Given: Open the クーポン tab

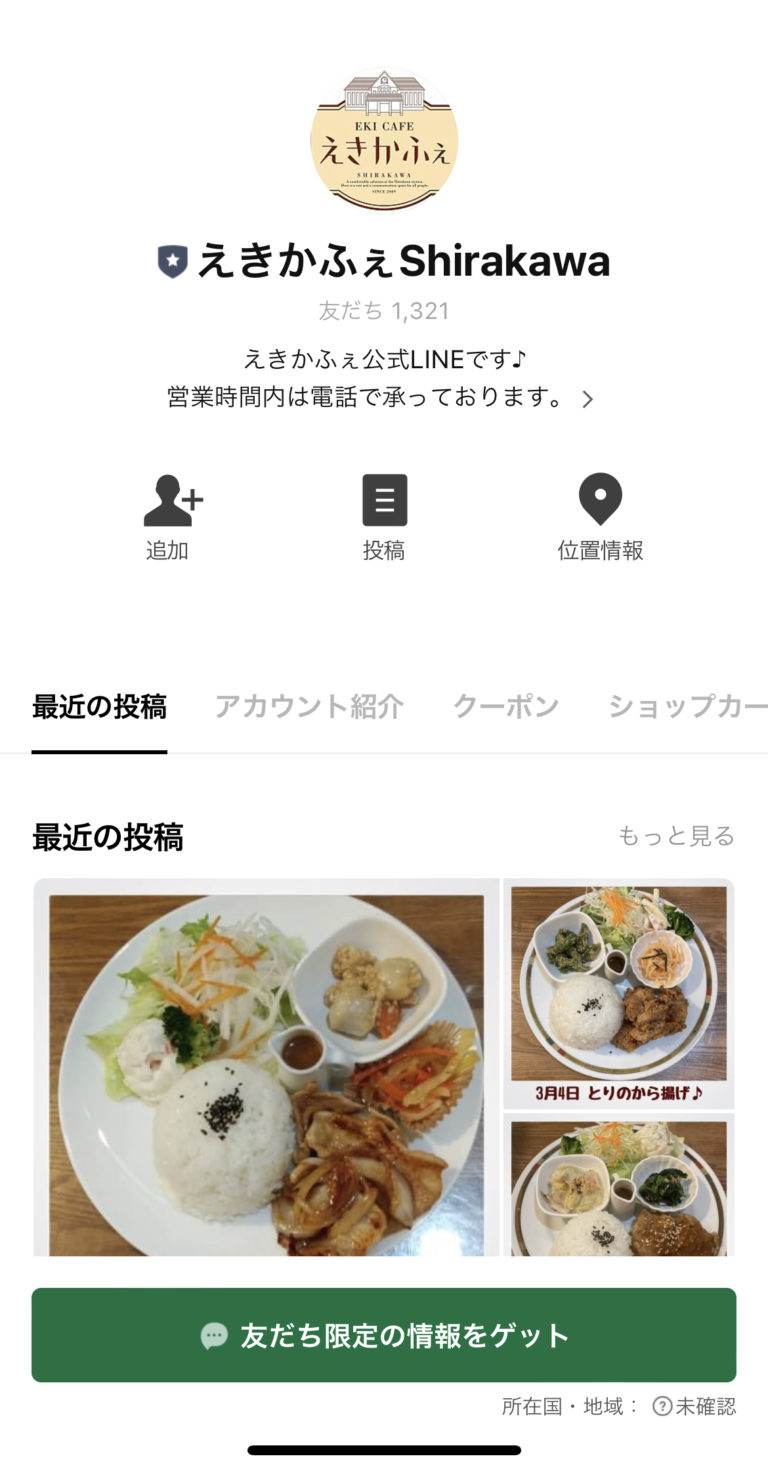Looking at the screenshot, I should coord(505,707).
